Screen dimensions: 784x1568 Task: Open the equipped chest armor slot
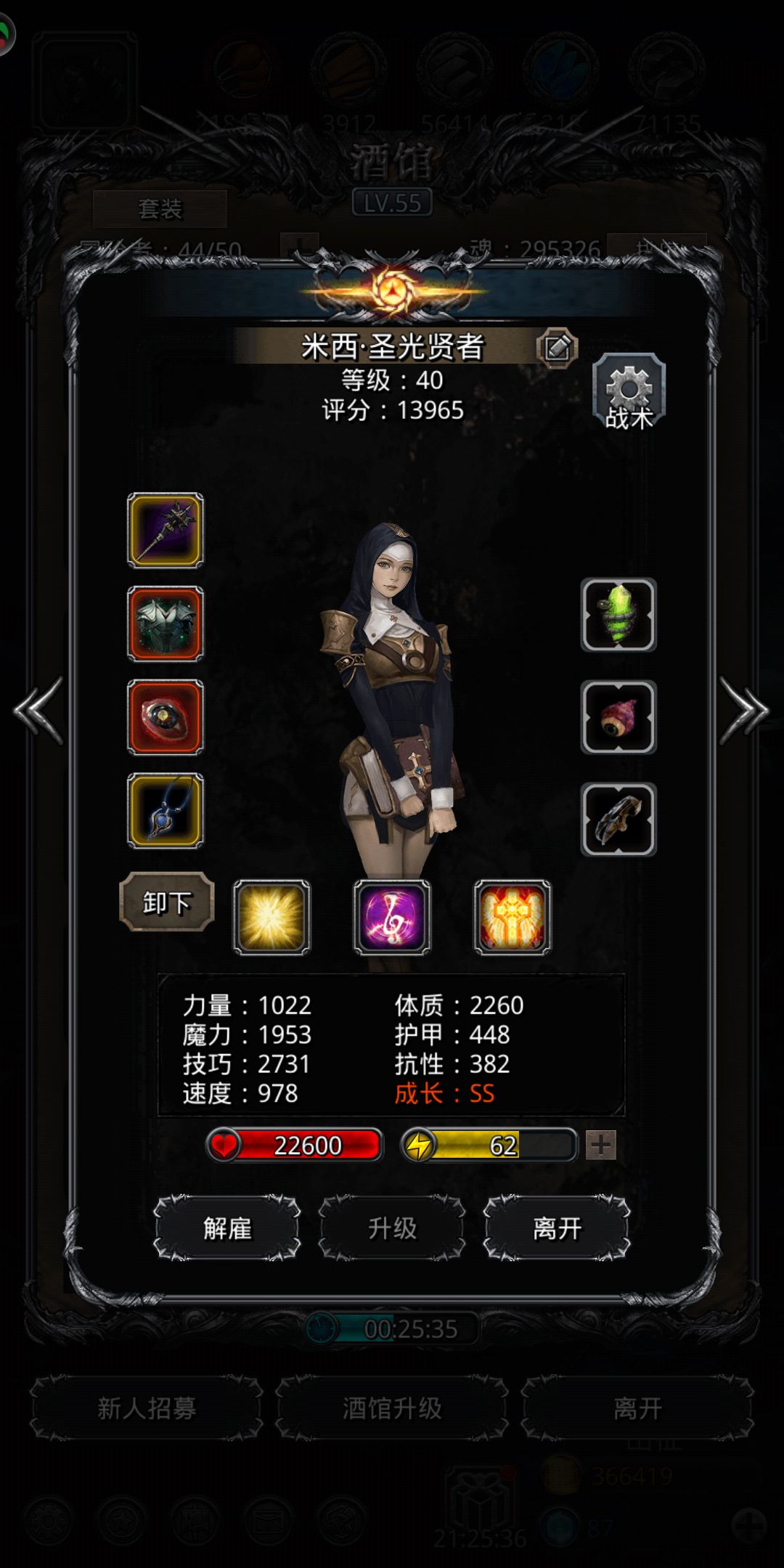tap(166, 624)
